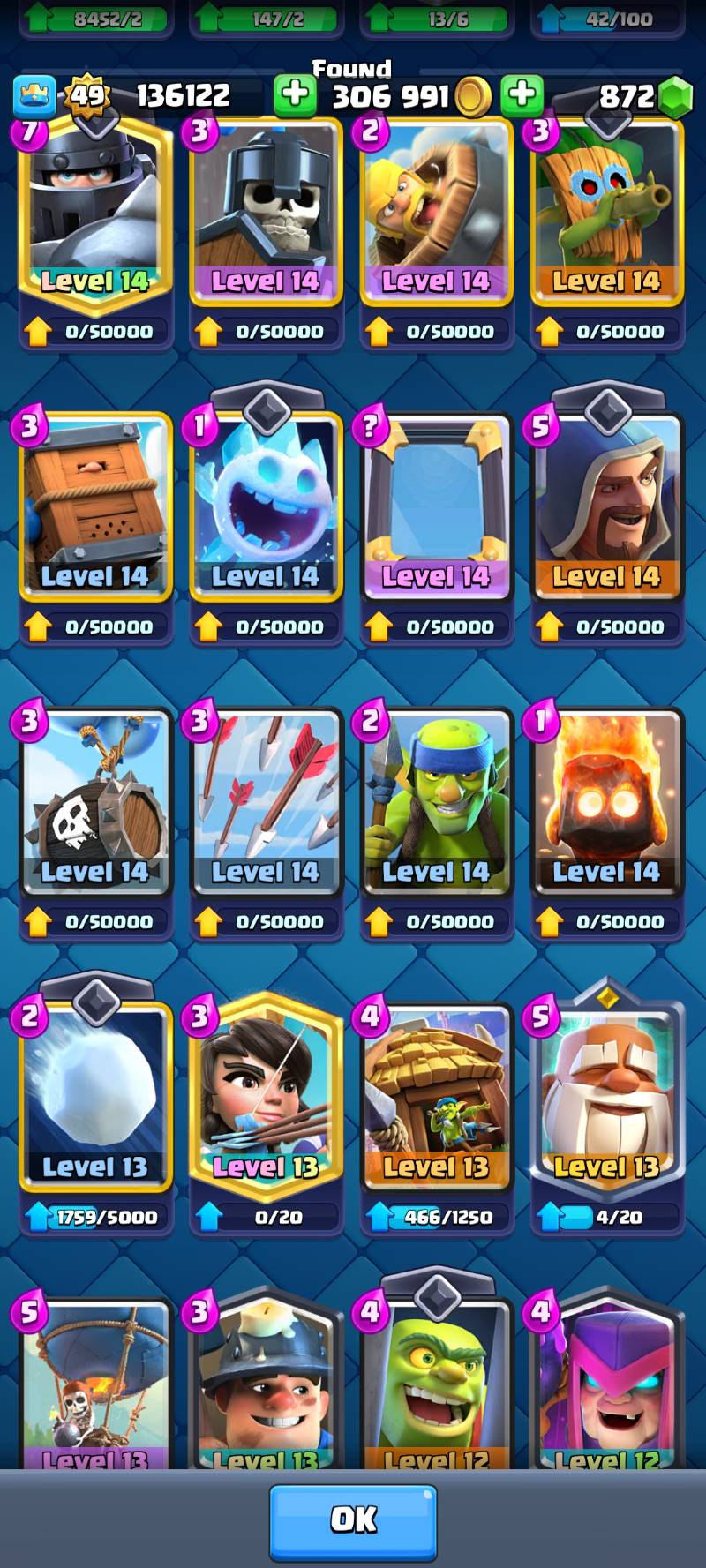Open the Arrows card
This screenshot has height=1568, width=706.
point(266,803)
